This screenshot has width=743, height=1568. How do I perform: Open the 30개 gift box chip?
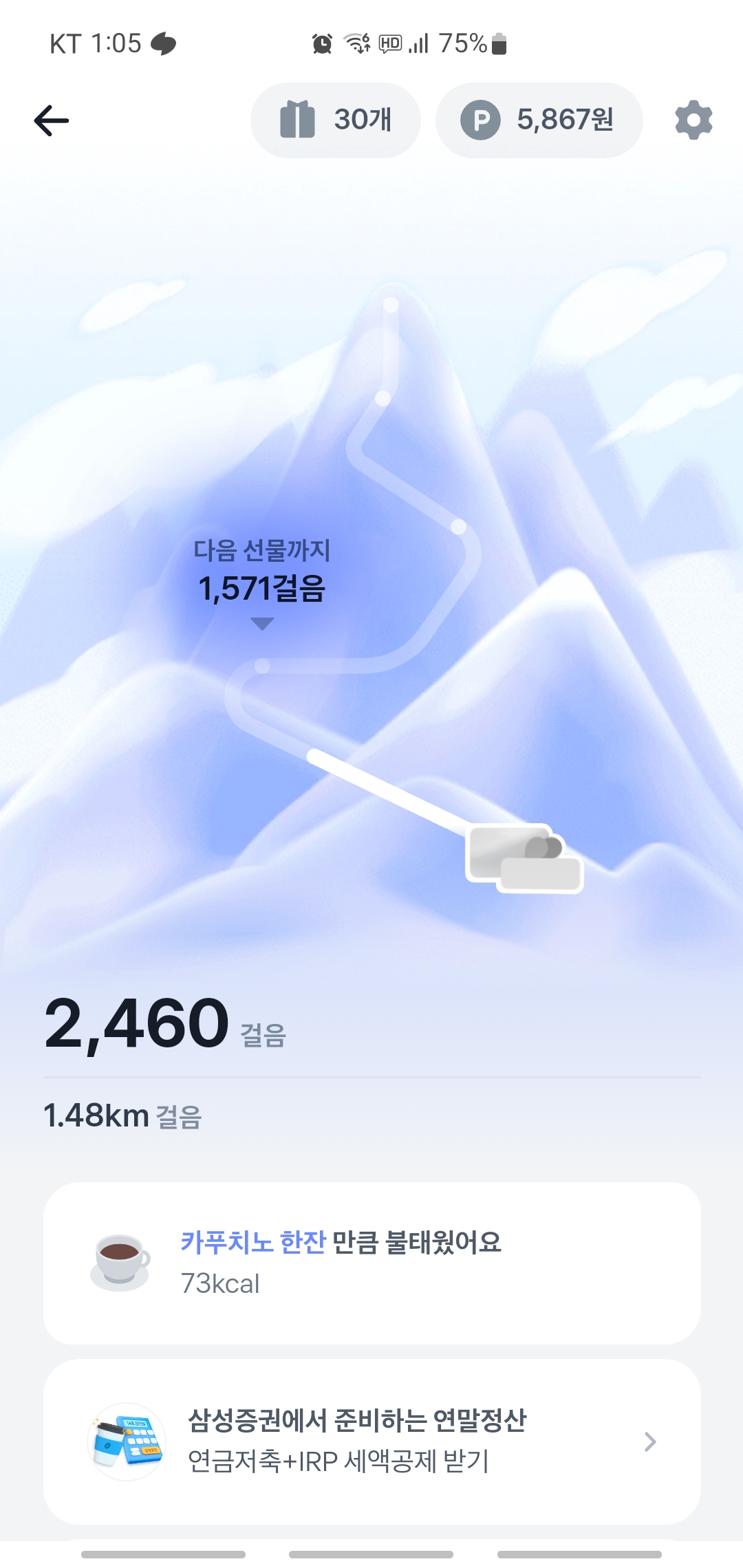click(336, 120)
